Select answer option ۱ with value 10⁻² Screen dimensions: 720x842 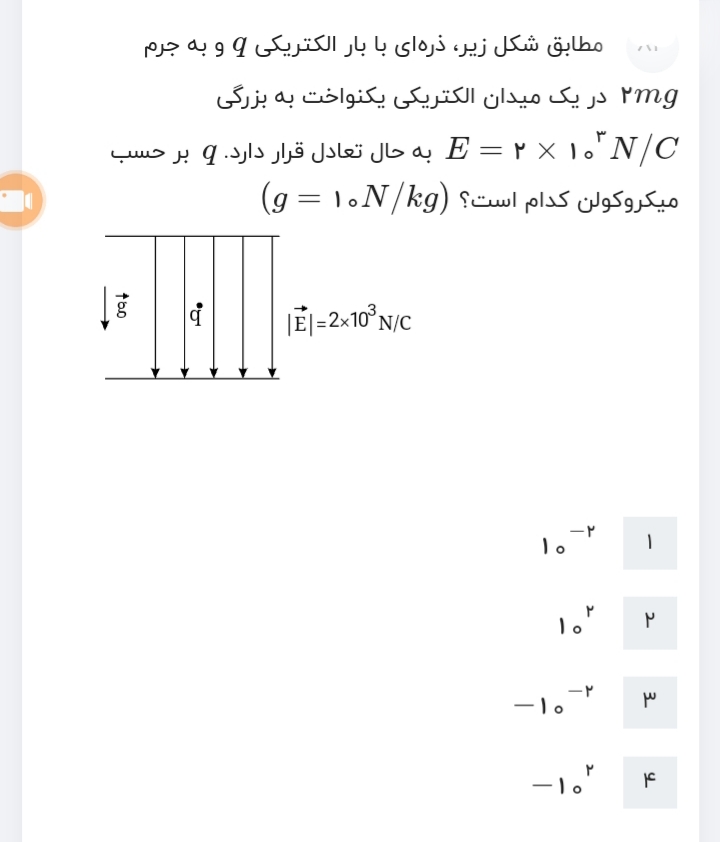556,541
